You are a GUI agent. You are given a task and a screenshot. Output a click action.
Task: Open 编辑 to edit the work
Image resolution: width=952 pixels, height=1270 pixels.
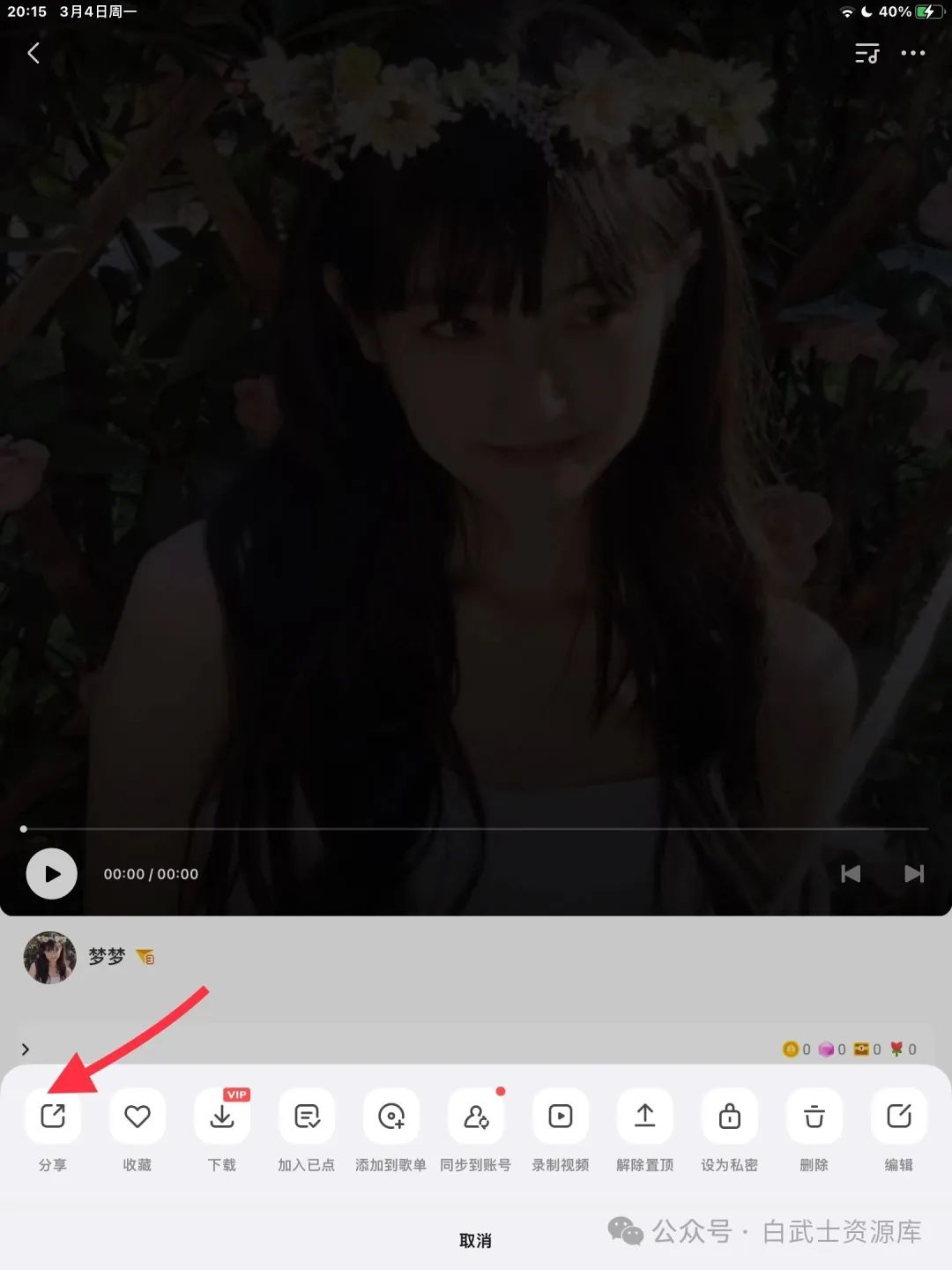899,1117
